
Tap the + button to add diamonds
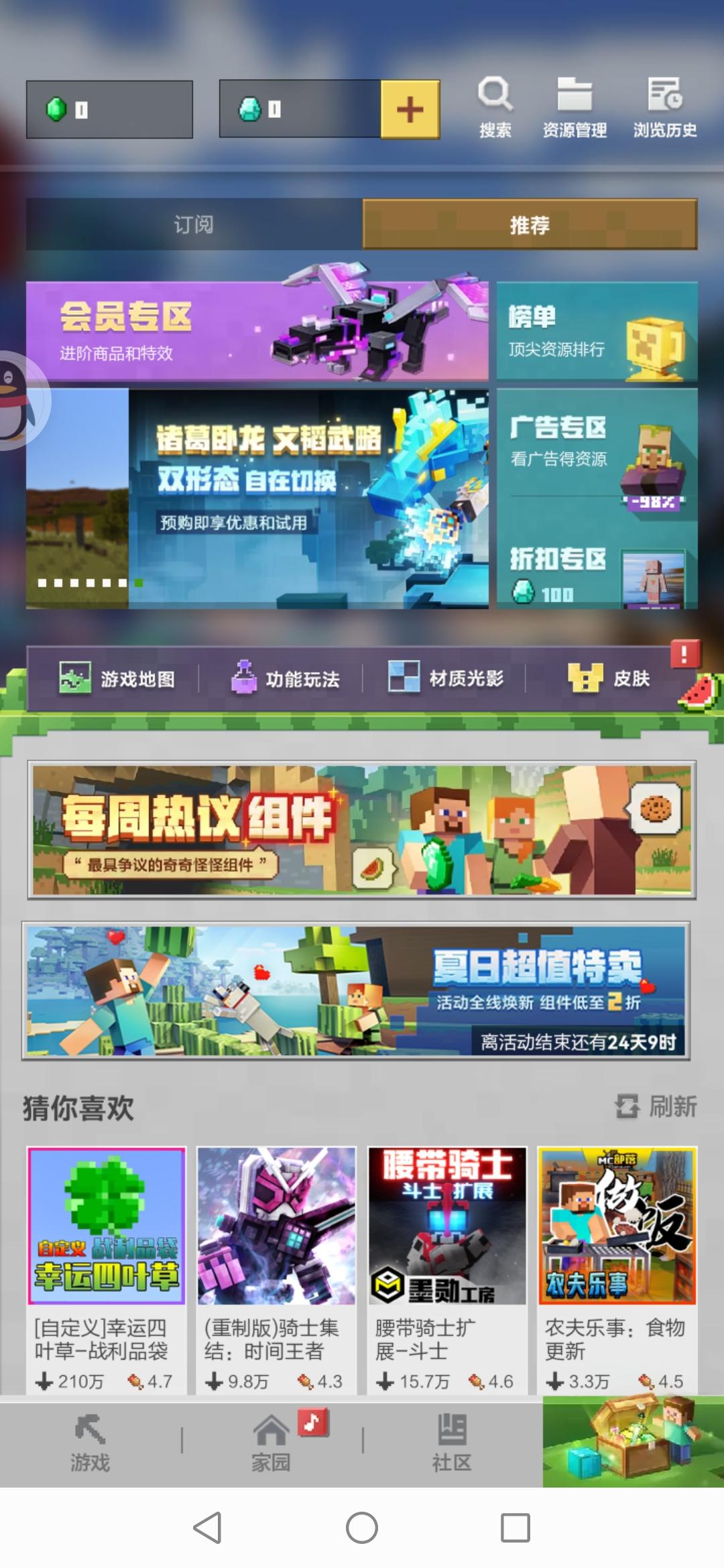[412, 108]
